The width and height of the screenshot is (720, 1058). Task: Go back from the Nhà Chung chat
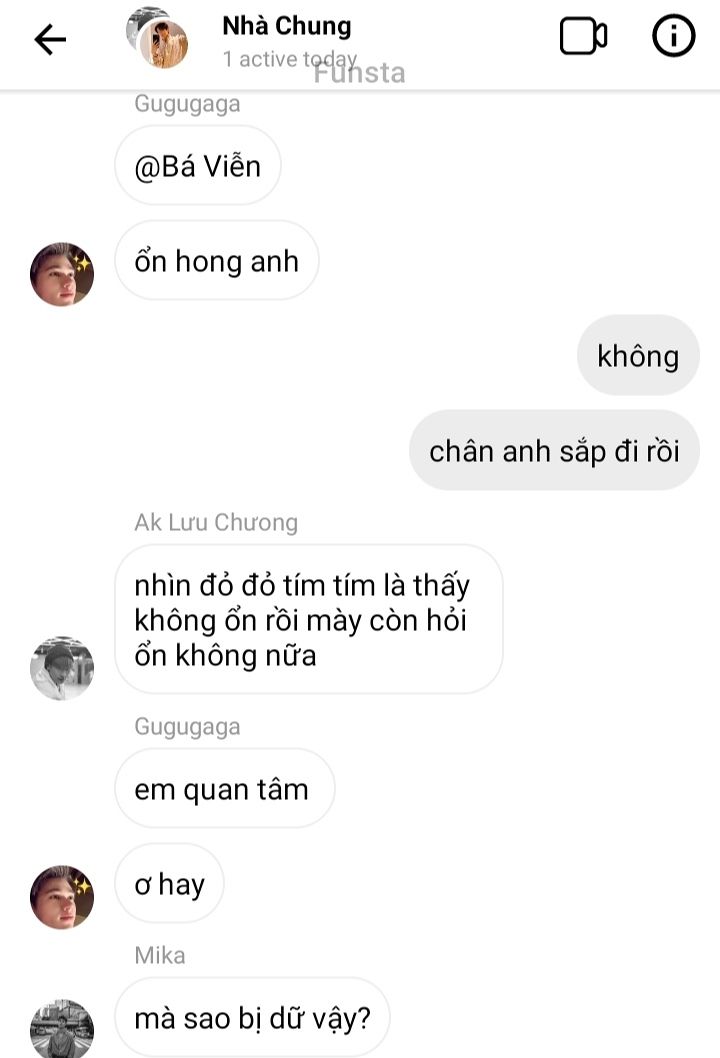coord(50,39)
